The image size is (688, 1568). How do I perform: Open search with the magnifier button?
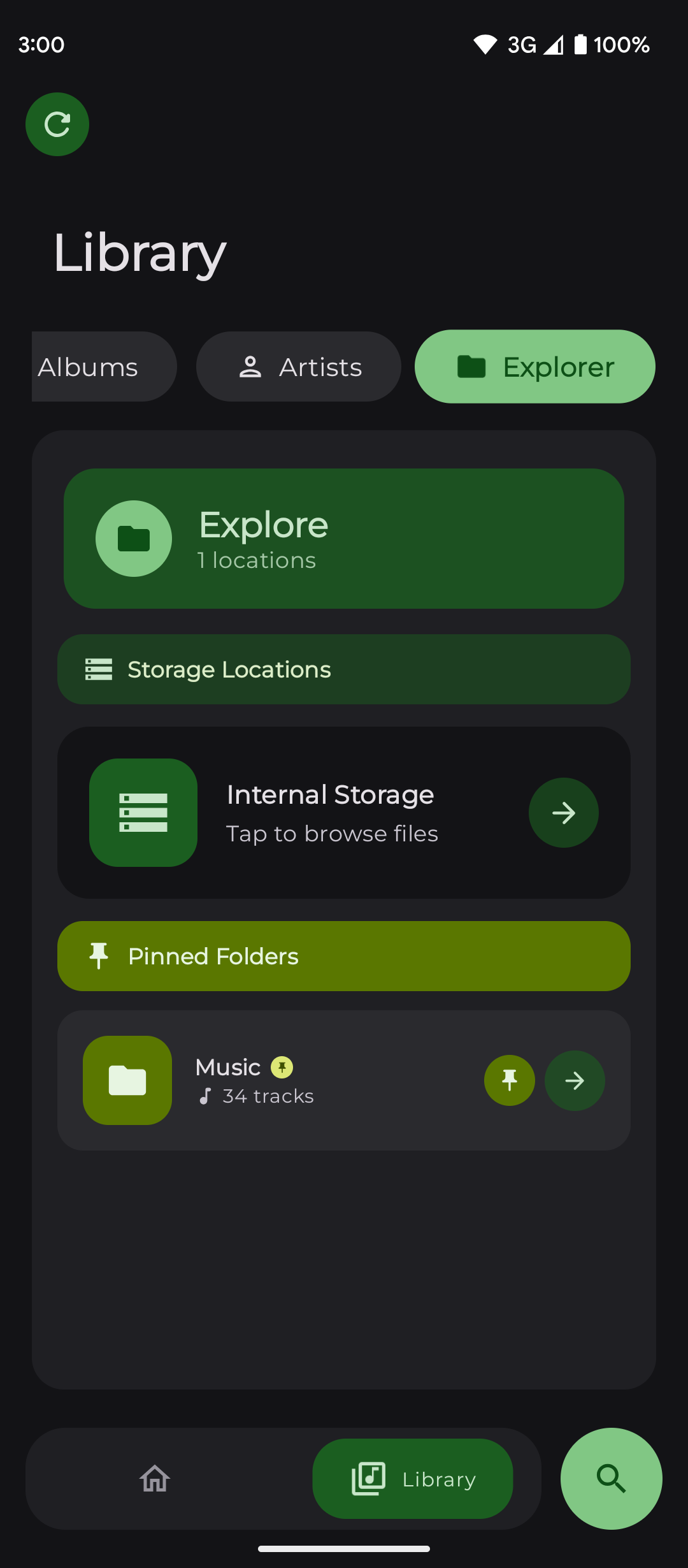pyautogui.click(x=612, y=1479)
